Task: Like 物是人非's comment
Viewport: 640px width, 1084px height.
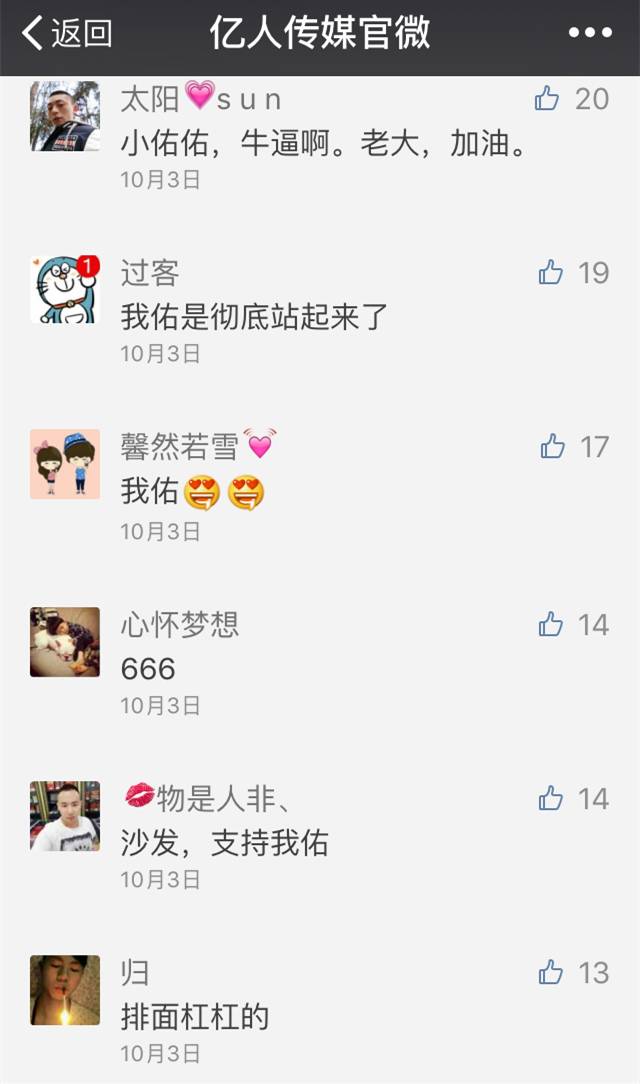Action: tap(551, 798)
